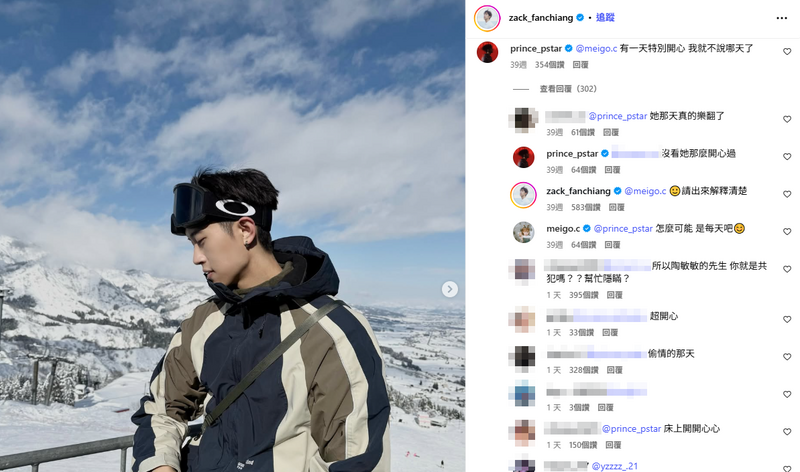The width and height of the screenshot is (800, 472).
Task: Open prince_pstar's profile from the 沒看她那麼開心過 comment
Action: click(572, 153)
